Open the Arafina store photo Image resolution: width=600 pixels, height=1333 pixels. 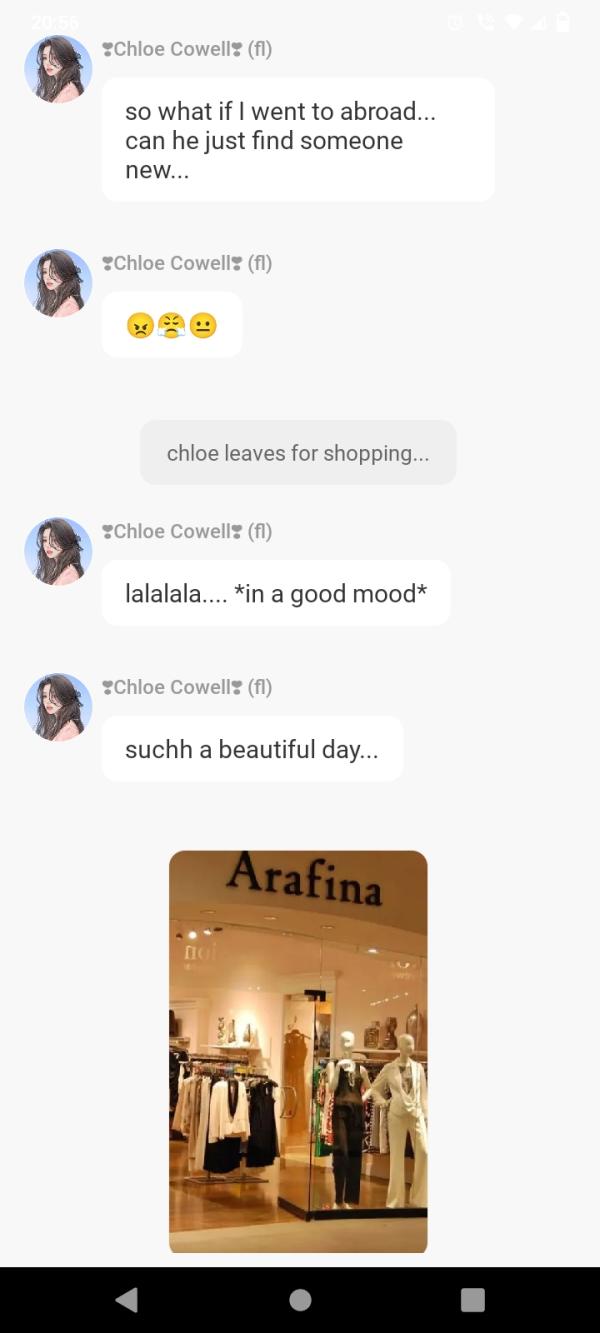(298, 1050)
